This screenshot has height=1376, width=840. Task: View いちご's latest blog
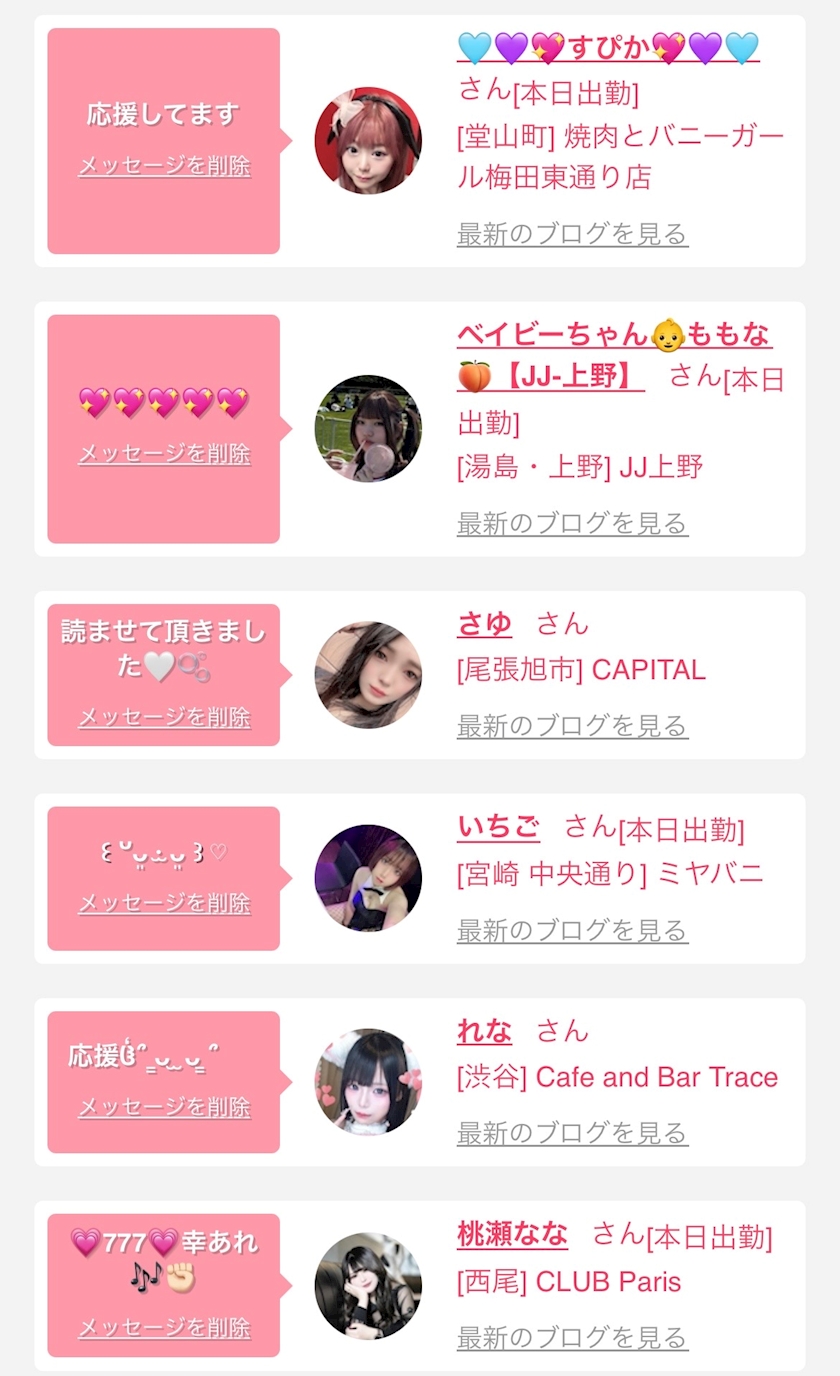[572, 931]
